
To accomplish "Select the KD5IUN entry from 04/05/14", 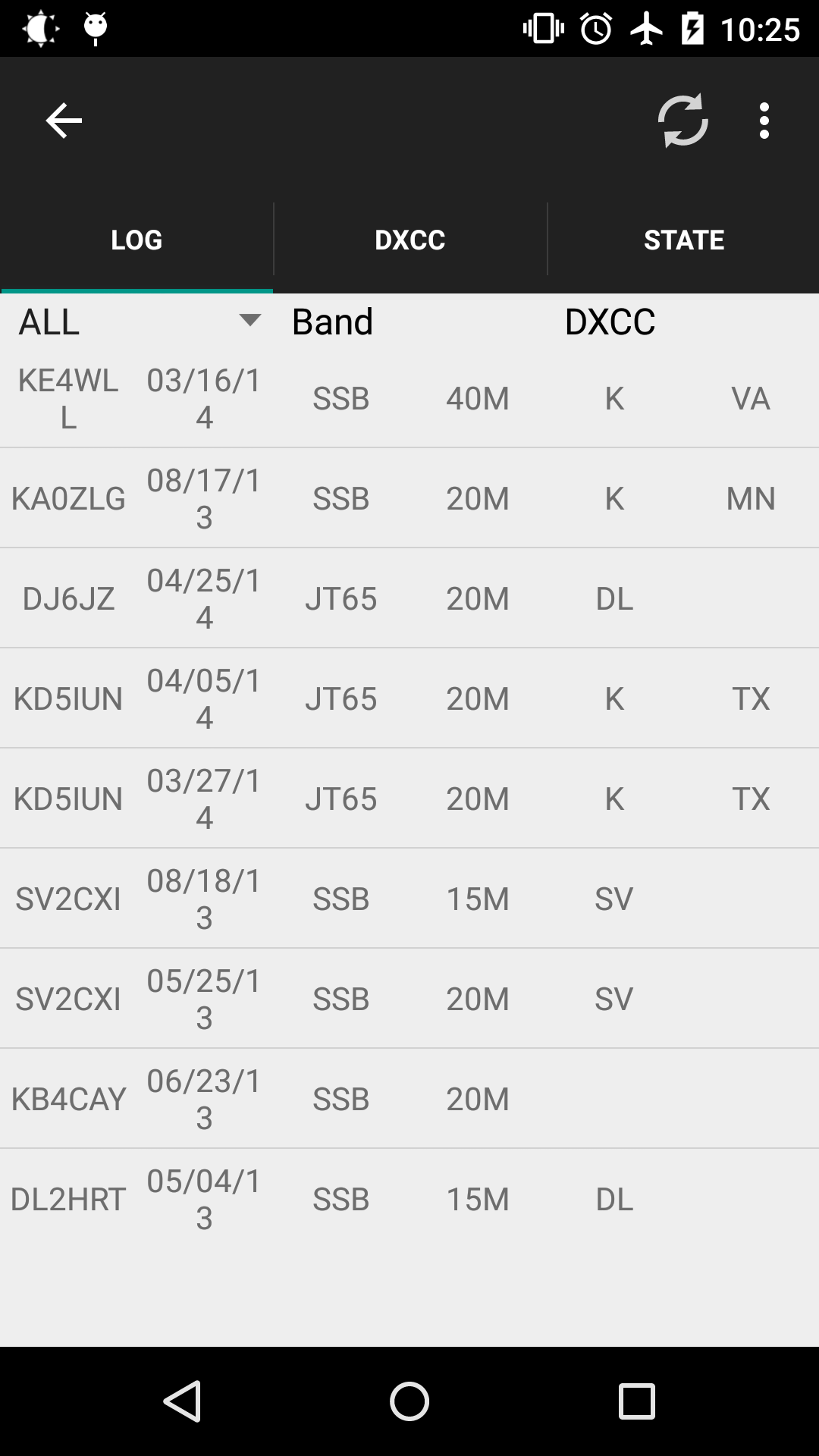I will (409, 698).
